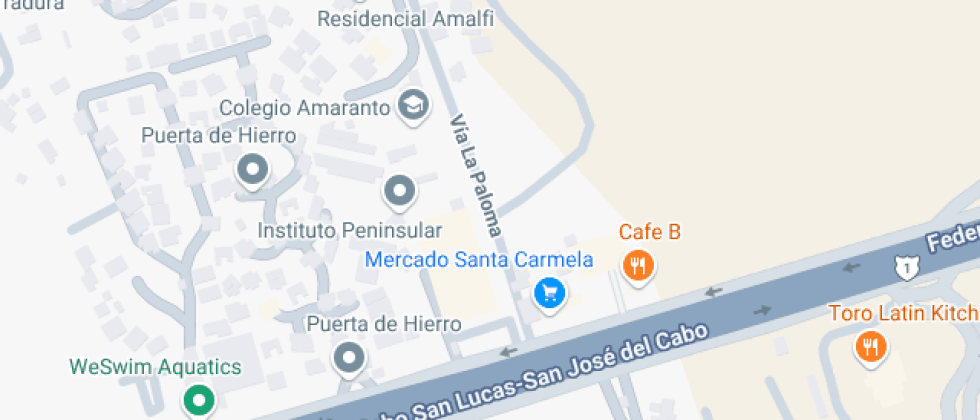Open the Toro Latin Kitchen restaurant marker
The width and height of the screenshot is (980, 420).
coord(870,346)
